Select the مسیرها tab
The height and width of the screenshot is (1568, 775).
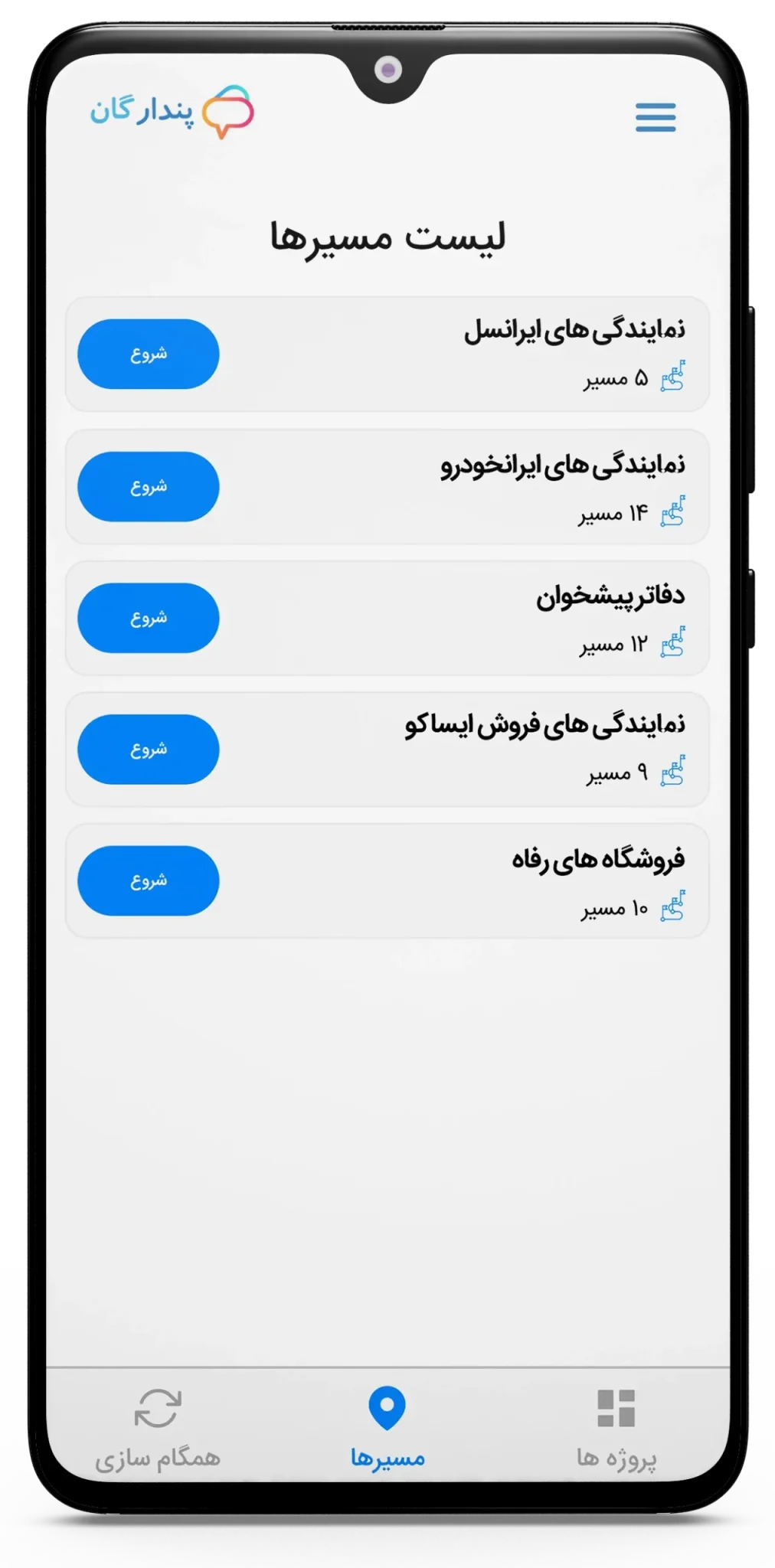pos(387,1429)
